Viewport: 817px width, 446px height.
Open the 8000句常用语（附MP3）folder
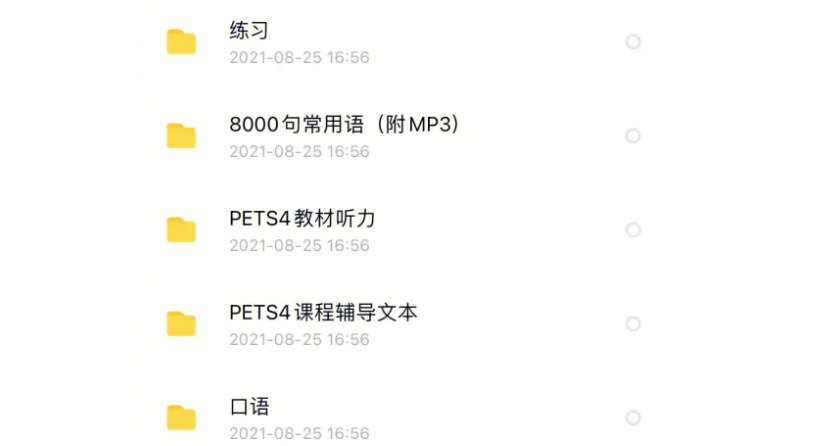click(x=344, y=125)
